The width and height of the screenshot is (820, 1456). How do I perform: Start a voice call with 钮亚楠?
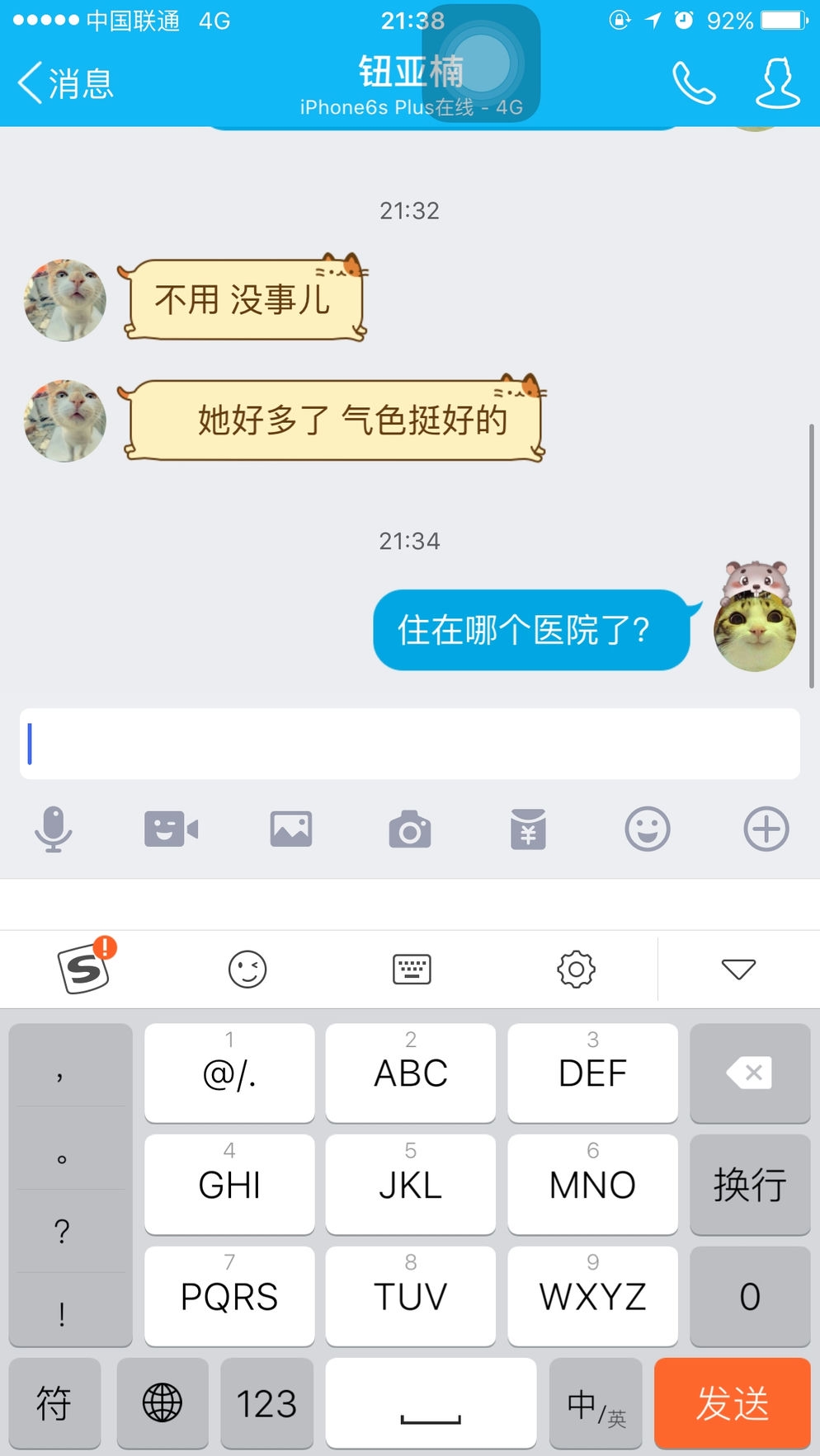[693, 82]
